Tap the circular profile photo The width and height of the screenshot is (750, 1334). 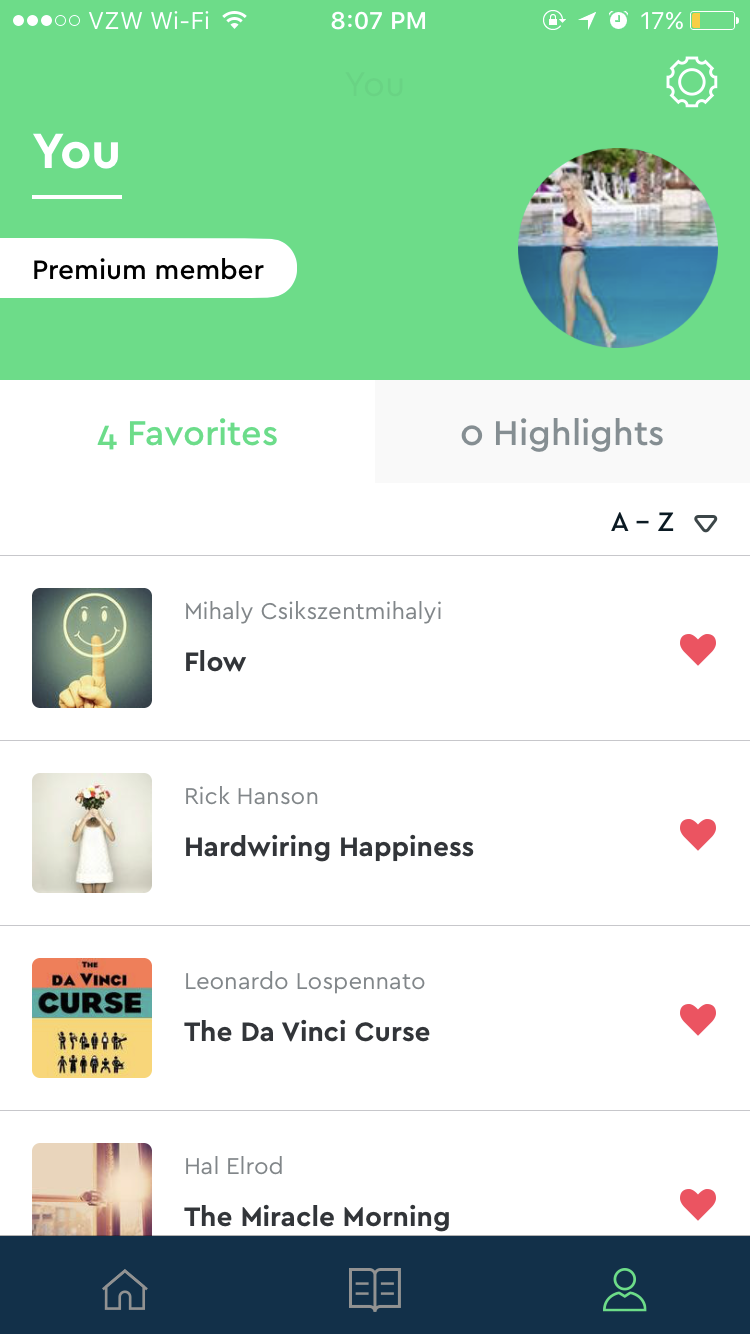pyautogui.click(x=617, y=248)
